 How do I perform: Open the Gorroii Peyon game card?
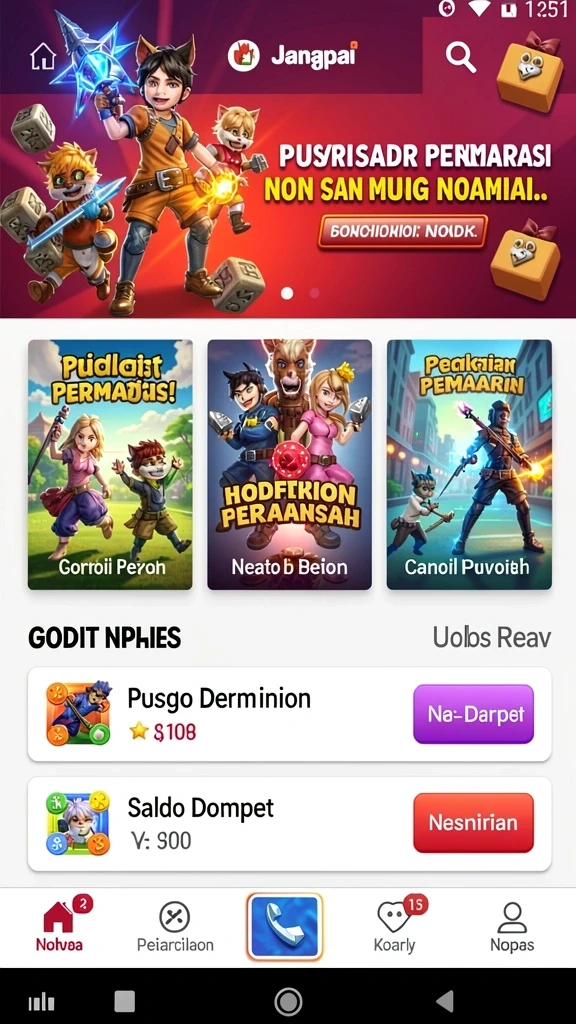coord(110,464)
